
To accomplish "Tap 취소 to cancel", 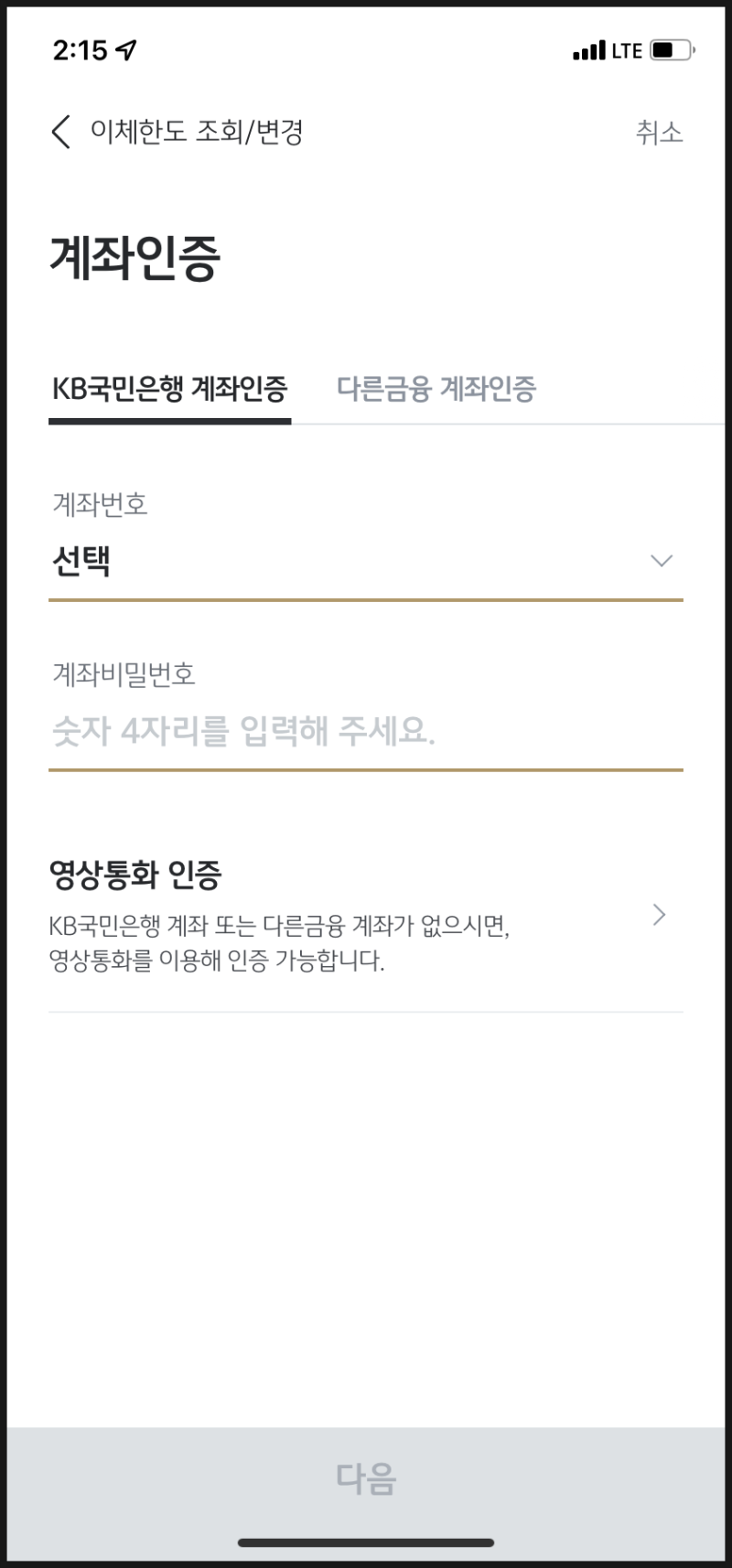I will 659,133.
